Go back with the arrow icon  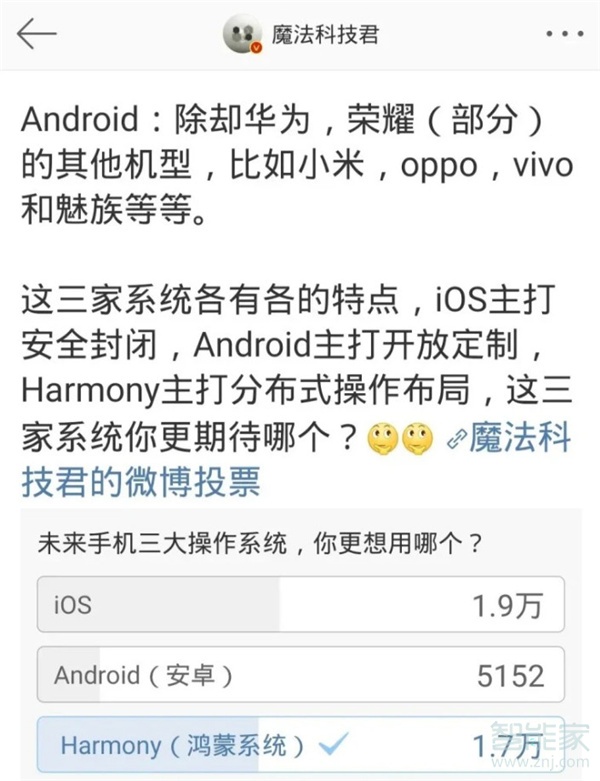[36, 34]
